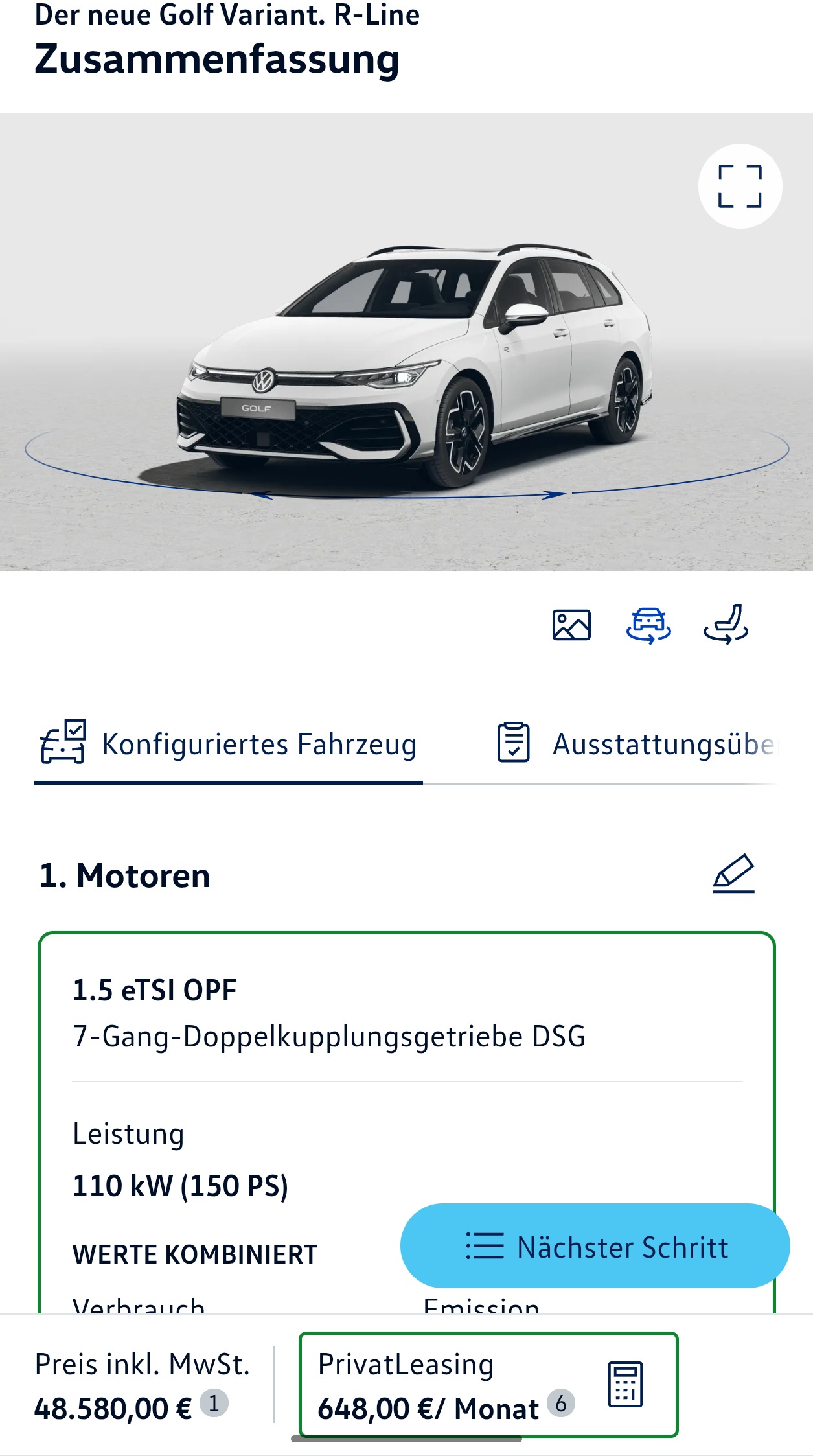The image size is (813, 1456).
Task: Select the 360° exterior view icon
Action: [648, 625]
